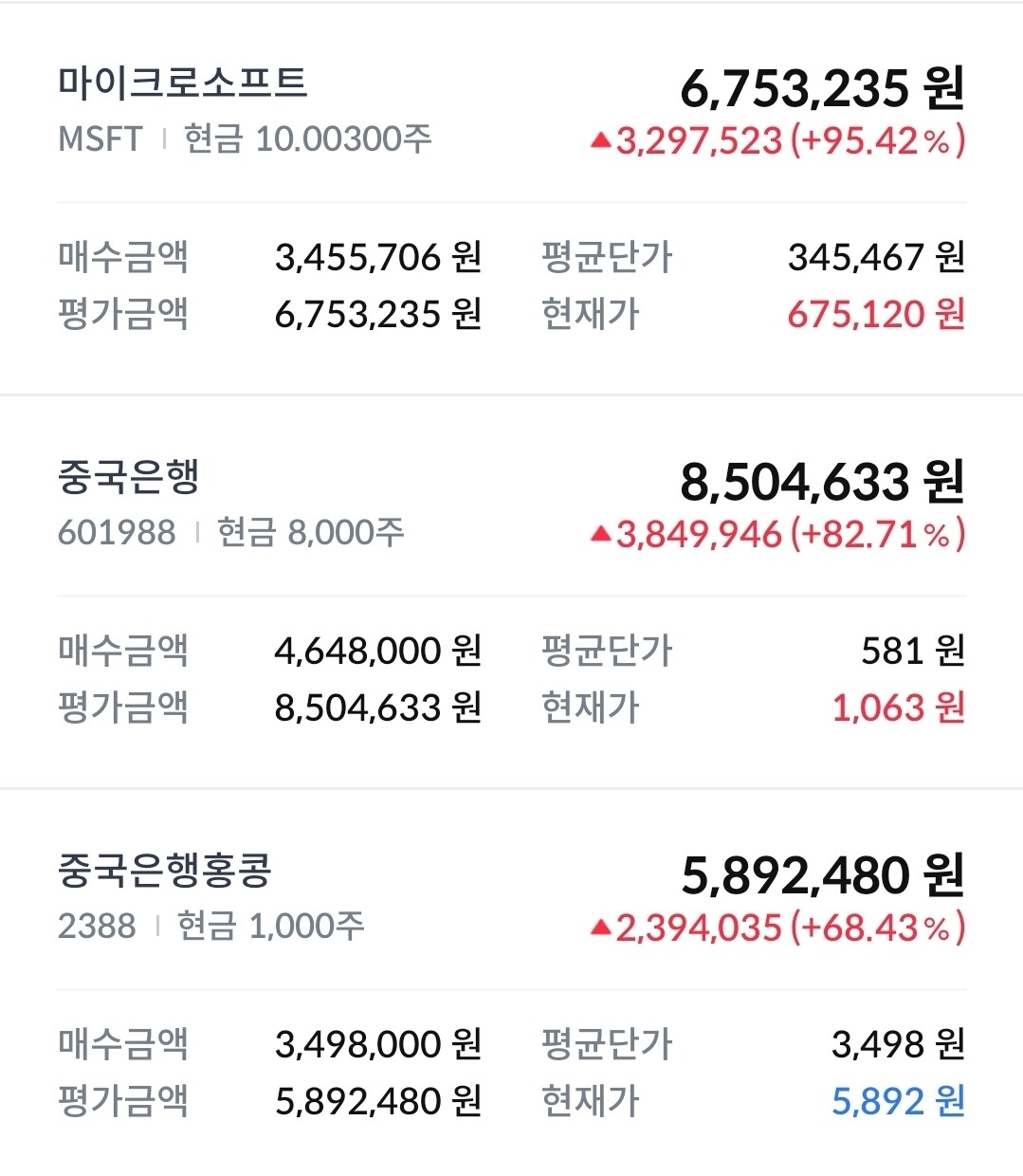Open the 마이크로소프트 (MSFT) holding
1023x1176 pixels.
tap(183, 83)
